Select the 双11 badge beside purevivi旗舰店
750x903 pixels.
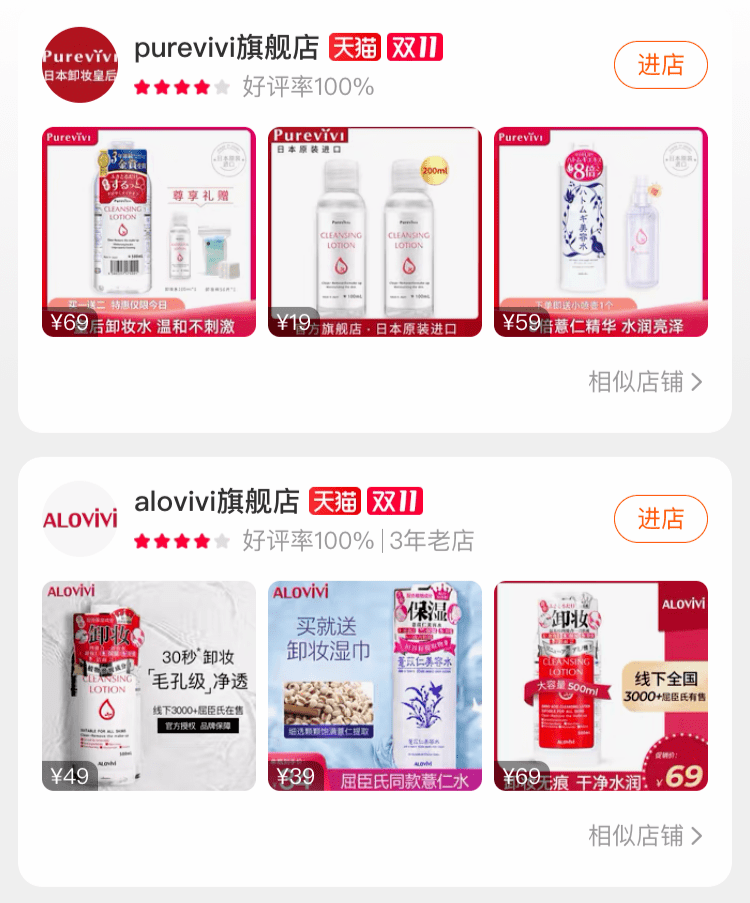point(414,46)
